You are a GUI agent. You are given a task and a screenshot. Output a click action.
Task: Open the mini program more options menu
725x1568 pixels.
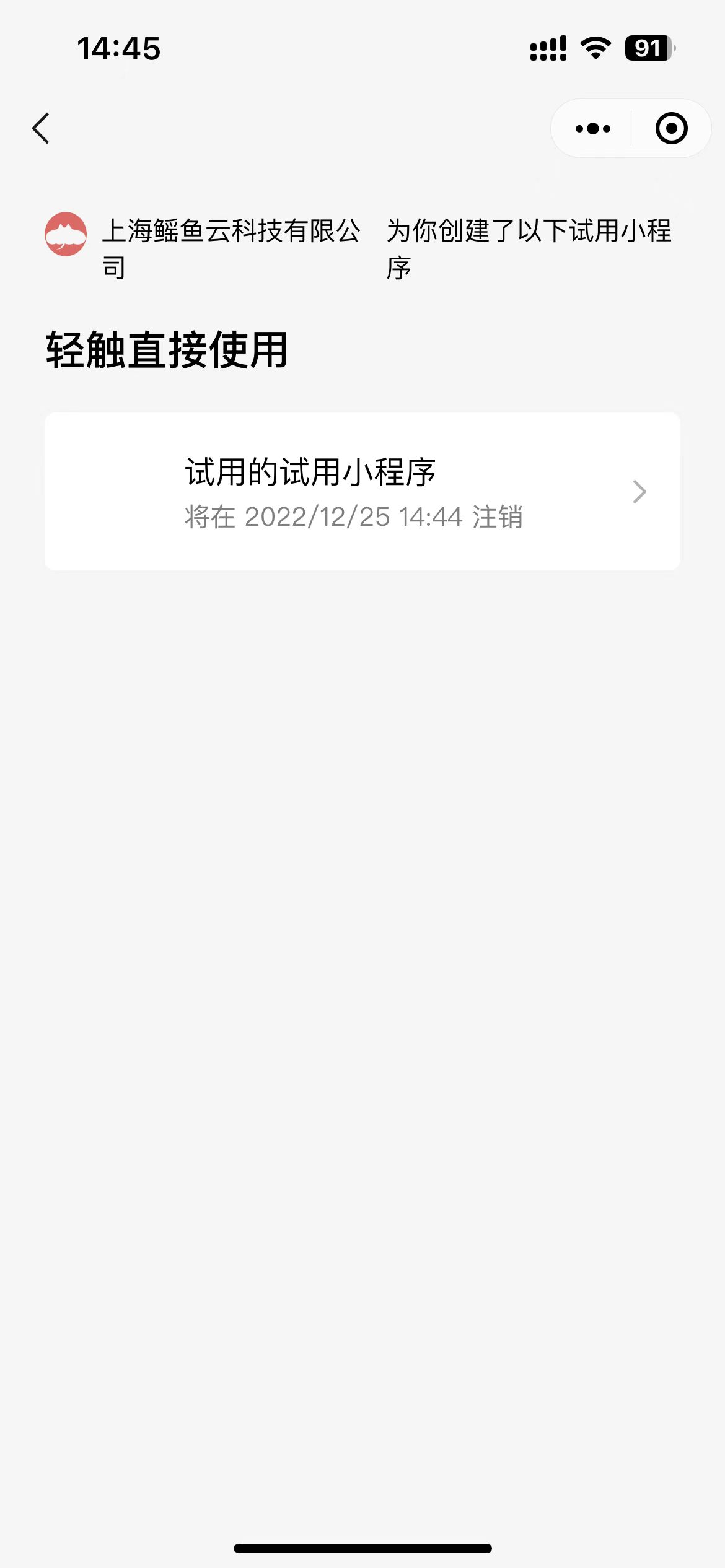tap(592, 129)
